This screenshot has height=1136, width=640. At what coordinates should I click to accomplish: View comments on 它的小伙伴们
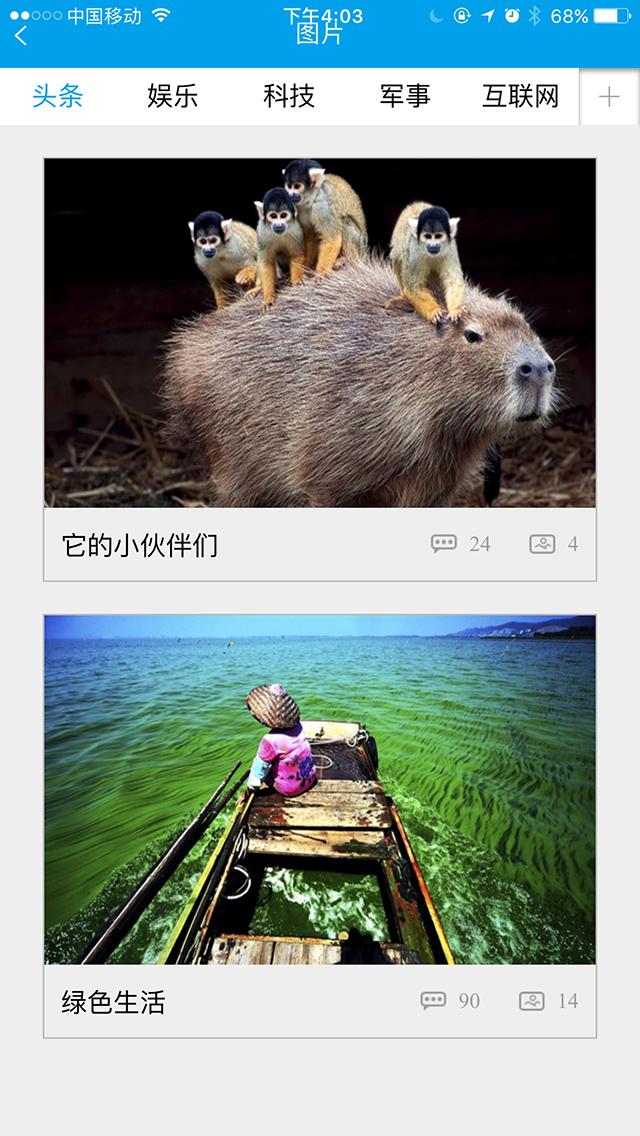click(x=461, y=544)
